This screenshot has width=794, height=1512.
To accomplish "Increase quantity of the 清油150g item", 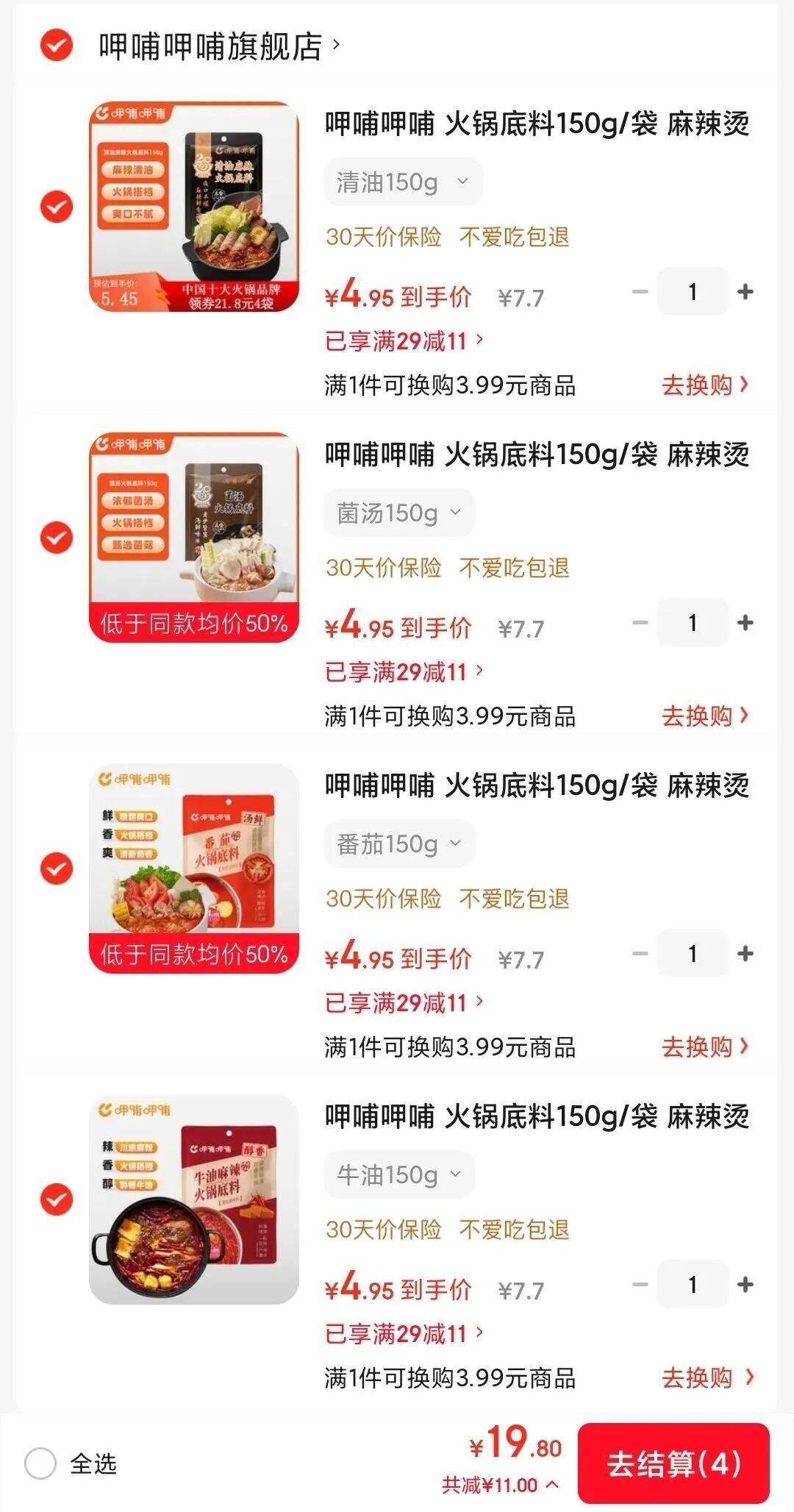I will coord(745,292).
